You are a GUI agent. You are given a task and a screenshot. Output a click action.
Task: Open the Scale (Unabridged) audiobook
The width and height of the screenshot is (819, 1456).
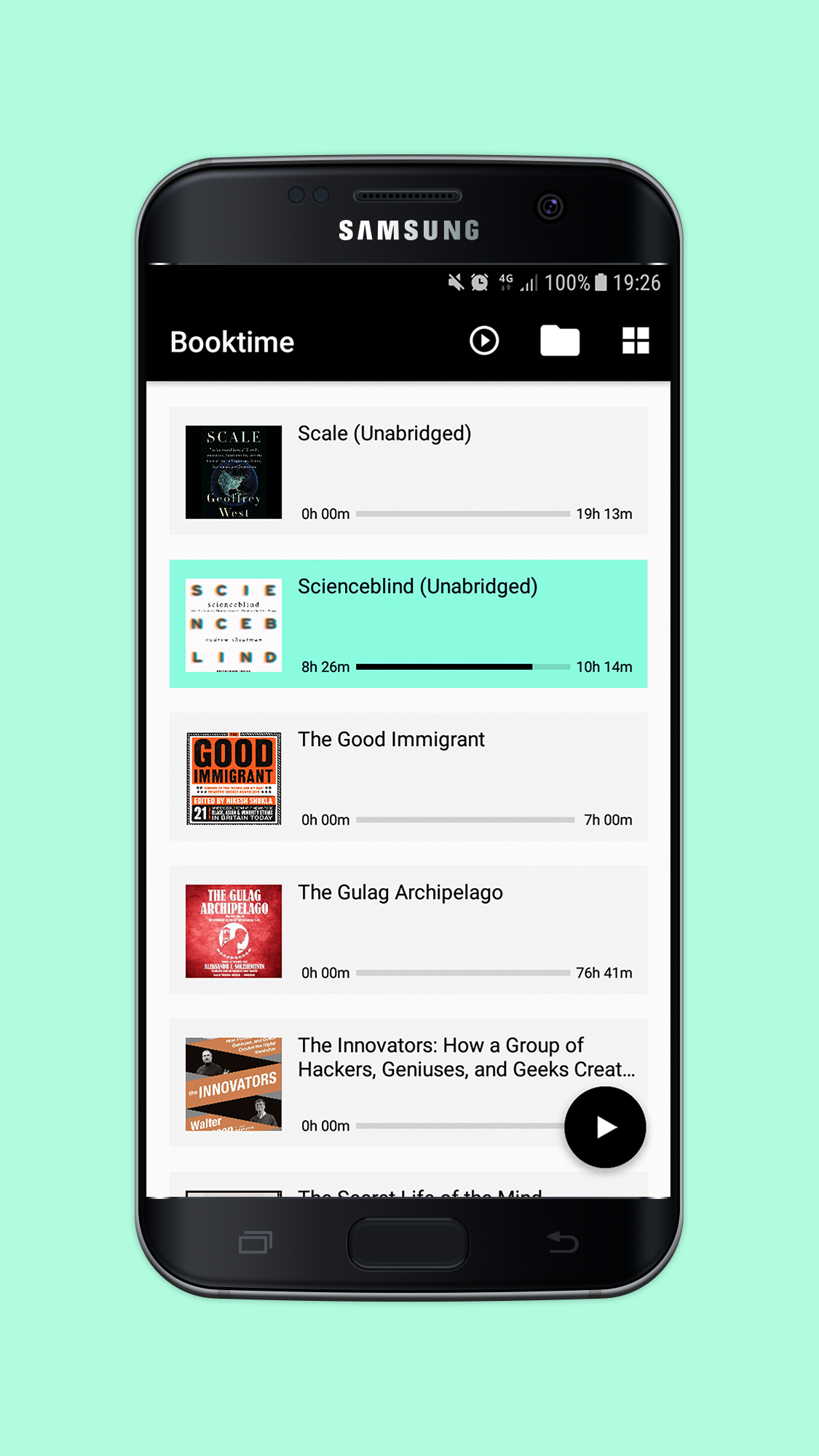click(408, 470)
